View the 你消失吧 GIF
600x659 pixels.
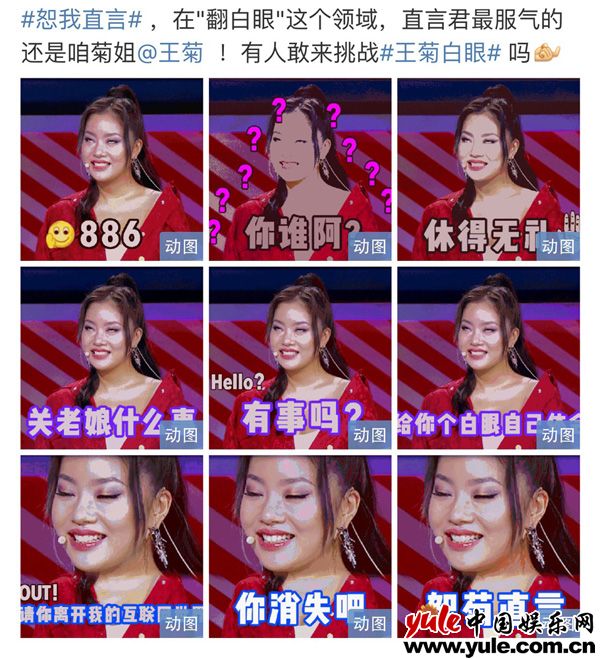point(299,546)
